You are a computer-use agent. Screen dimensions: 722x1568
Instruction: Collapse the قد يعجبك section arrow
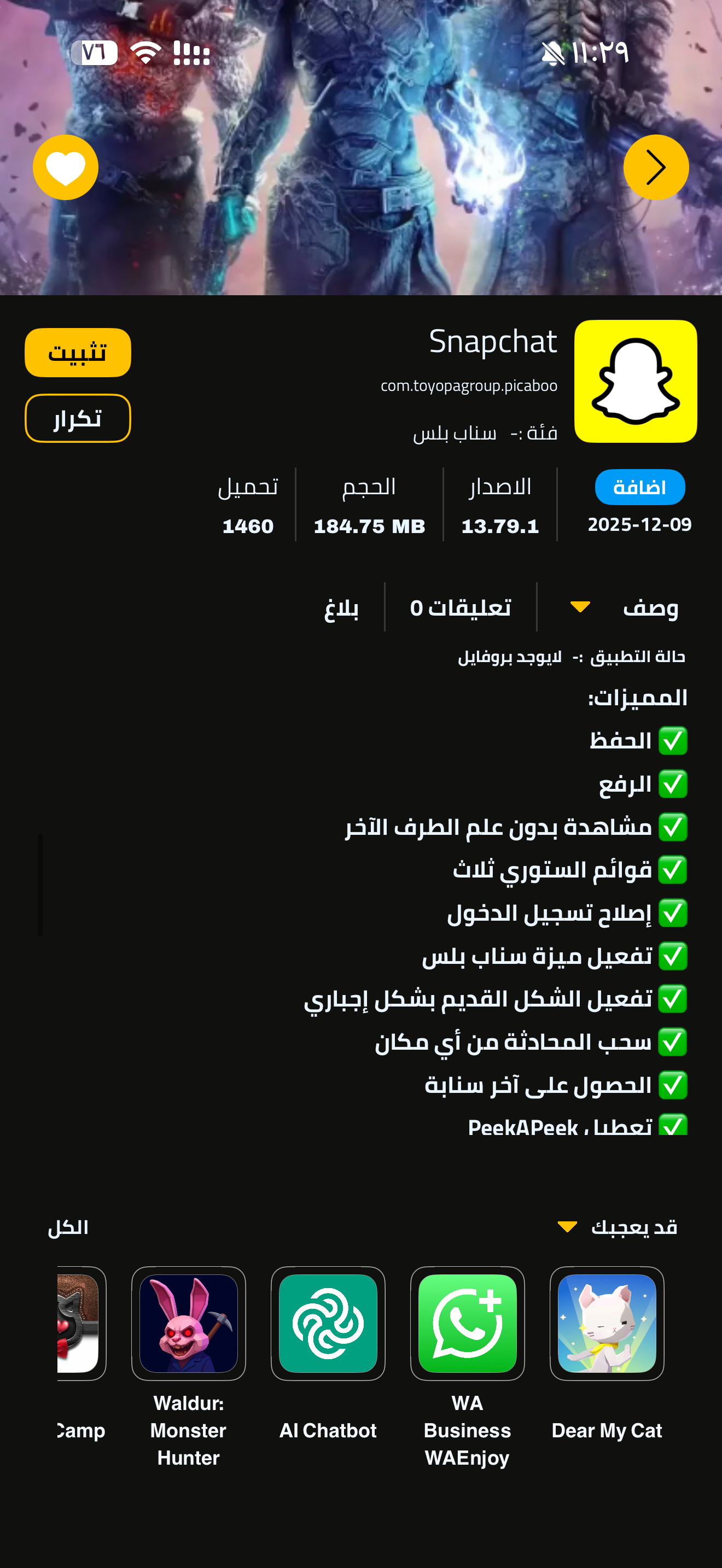[567, 1227]
